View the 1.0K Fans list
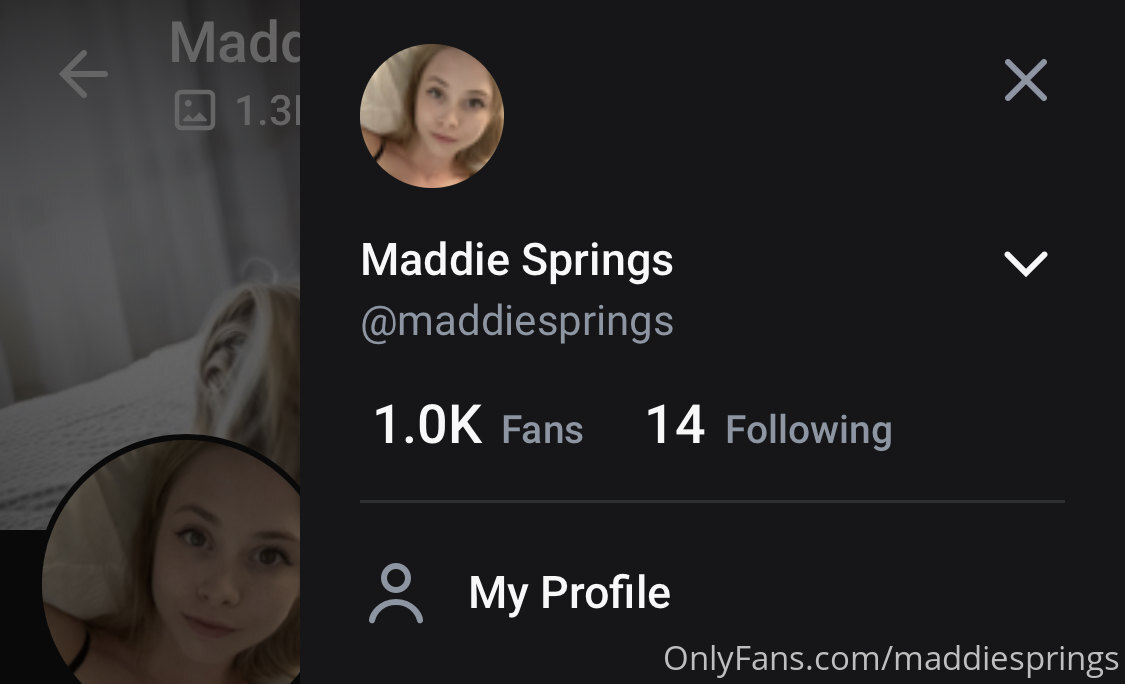1125x684 pixels. [479, 426]
